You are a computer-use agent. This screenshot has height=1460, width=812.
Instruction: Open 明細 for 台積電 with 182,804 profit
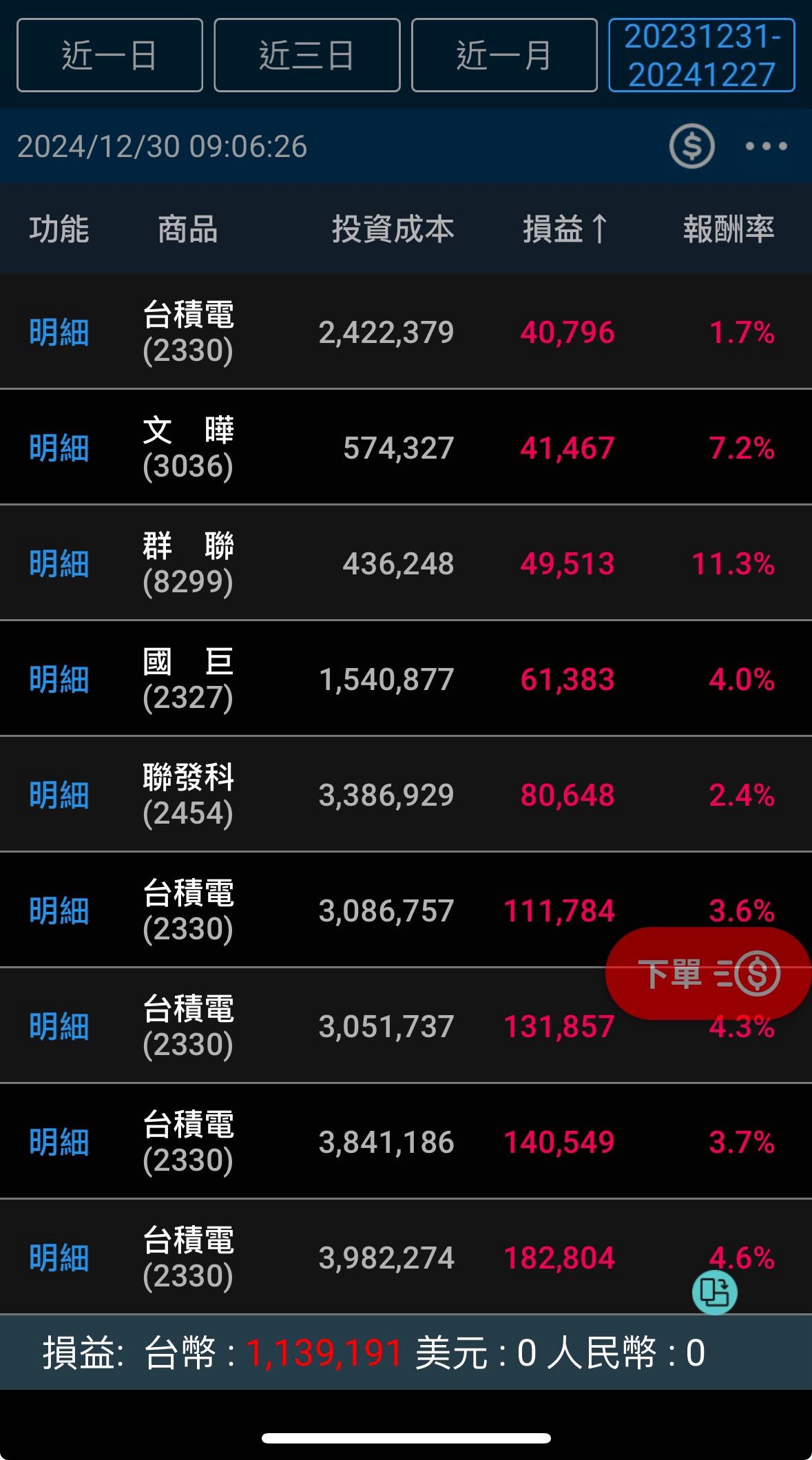click(x=59, y=1258)
